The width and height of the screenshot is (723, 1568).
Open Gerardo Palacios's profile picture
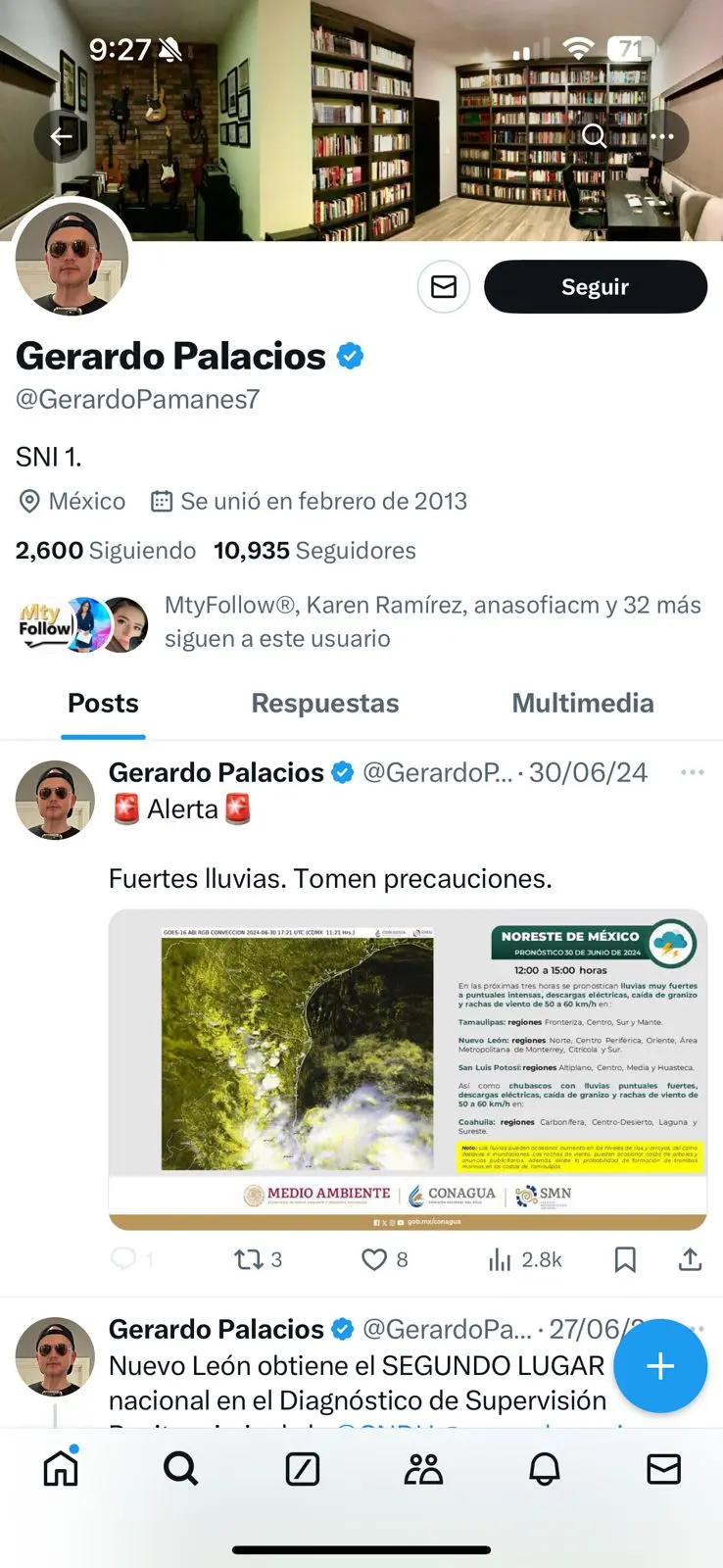(72, 258)
